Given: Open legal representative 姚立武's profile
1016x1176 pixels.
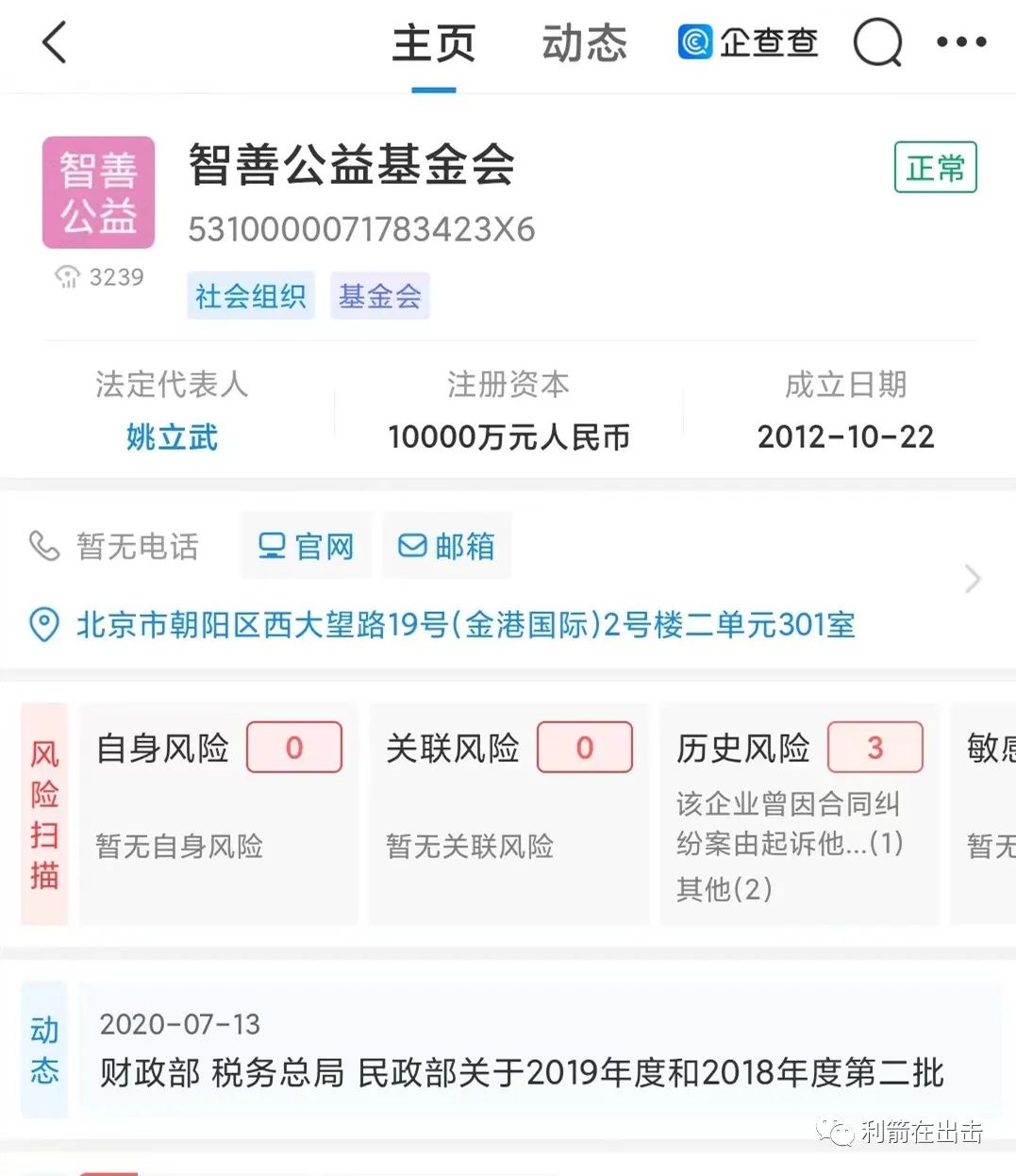Looking at the screenshot, I should [x=172, y=437].
